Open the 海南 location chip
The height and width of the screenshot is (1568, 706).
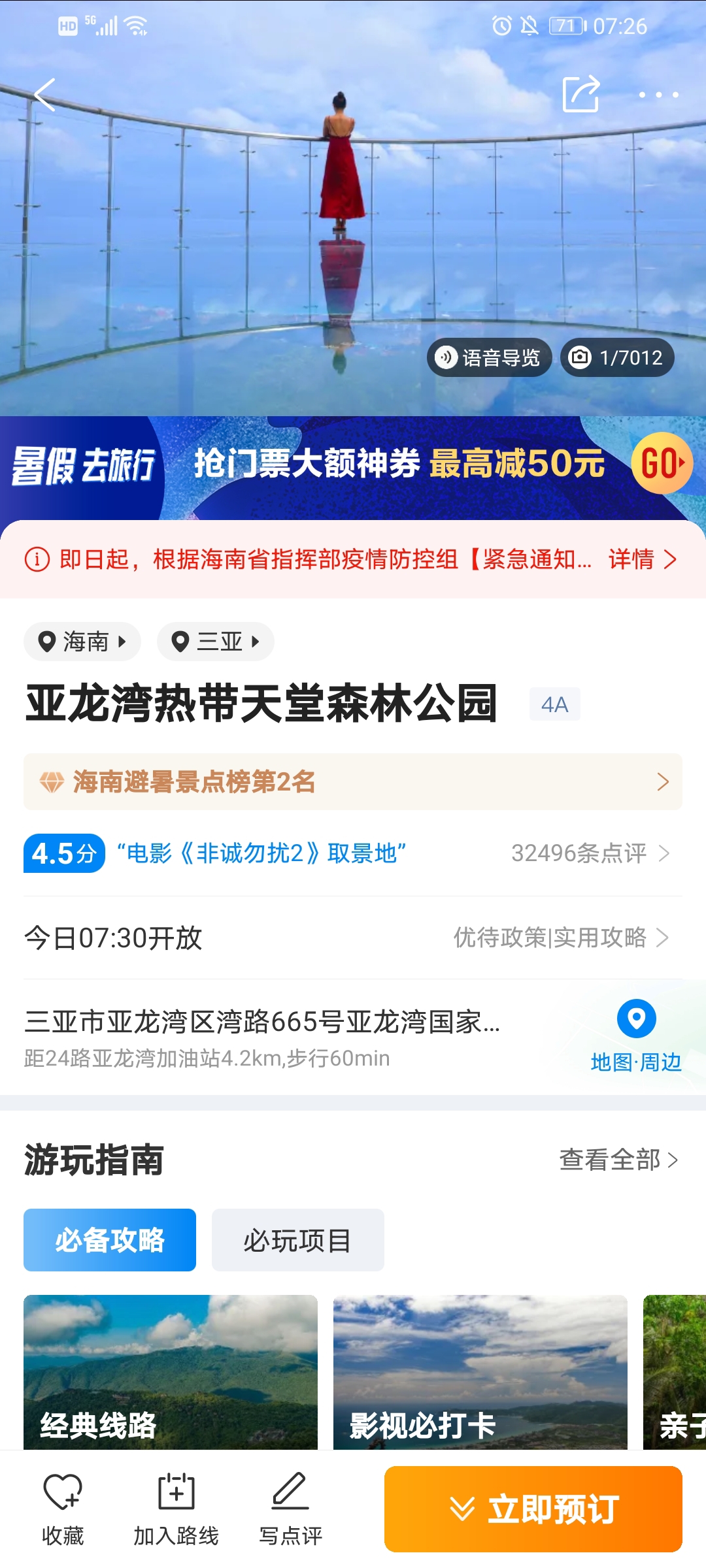82,642
